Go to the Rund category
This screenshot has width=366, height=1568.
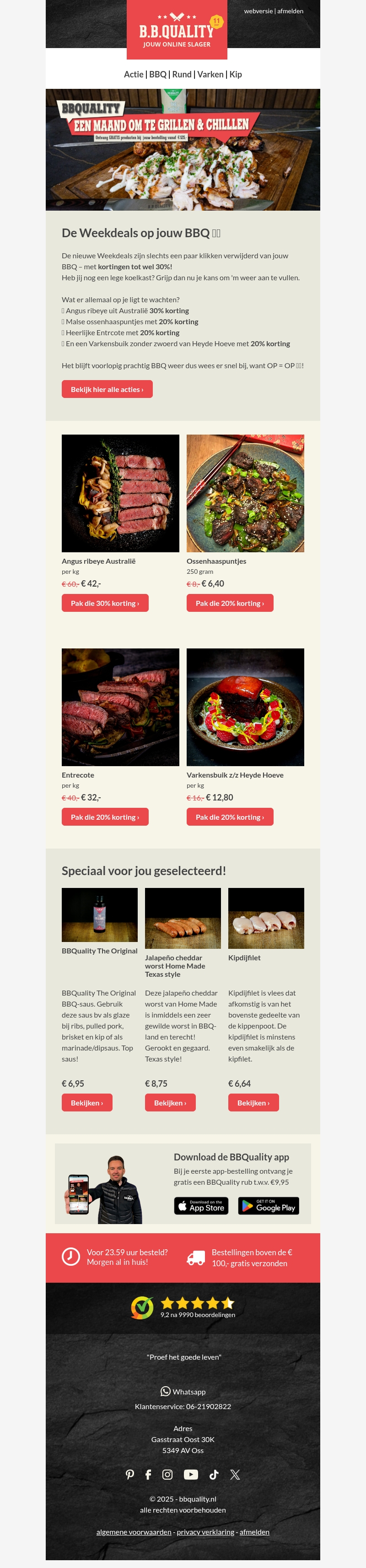(182, 74)
